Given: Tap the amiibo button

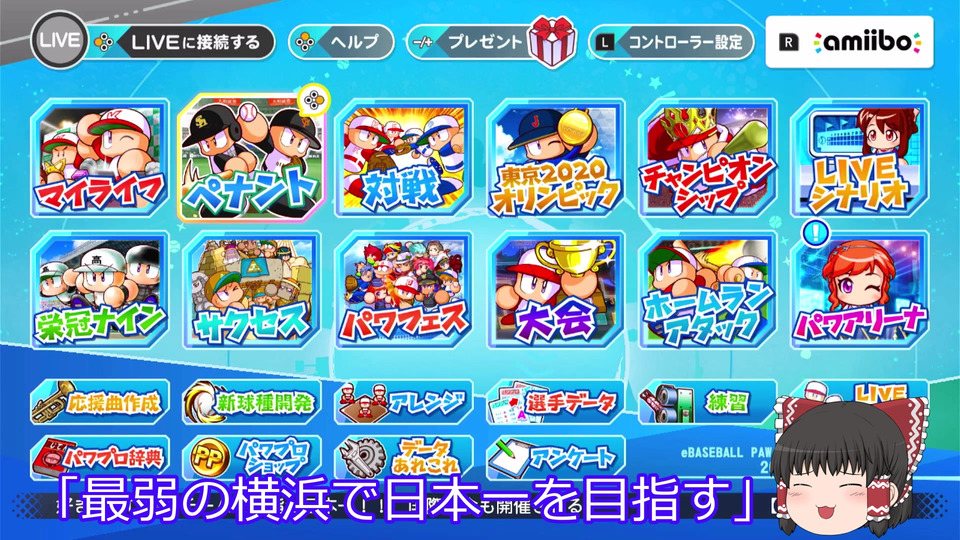Looking at the screenshot, I should (849, 42).
